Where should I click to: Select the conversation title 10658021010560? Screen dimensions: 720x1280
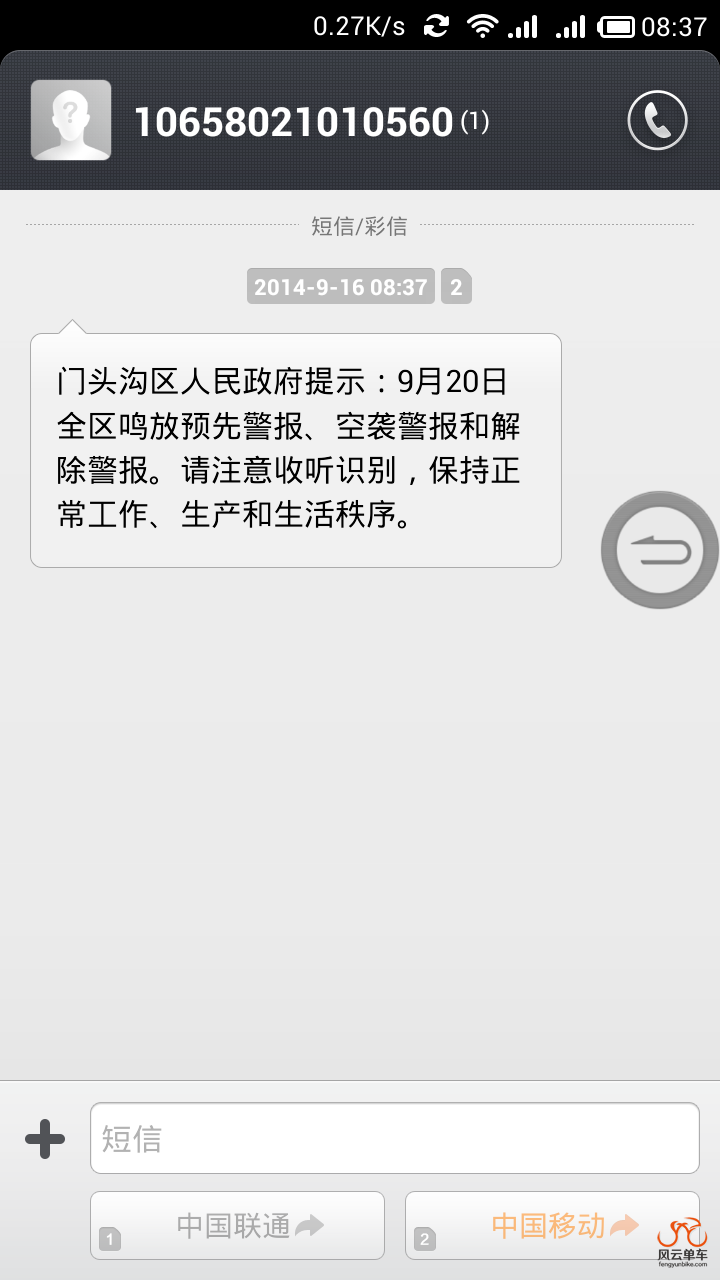(x=290, y=121)
